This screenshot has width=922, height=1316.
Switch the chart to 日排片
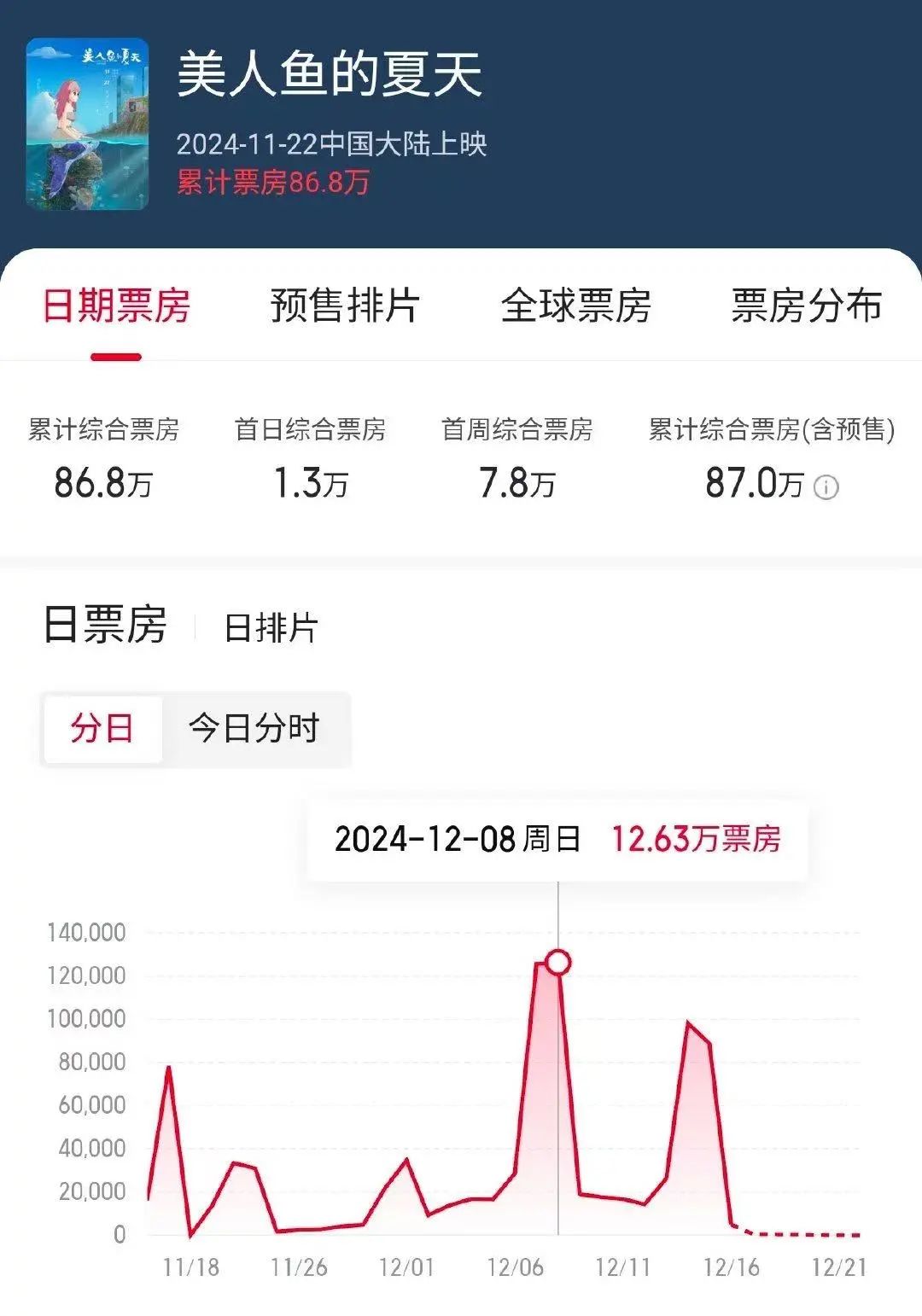point(271,628)
